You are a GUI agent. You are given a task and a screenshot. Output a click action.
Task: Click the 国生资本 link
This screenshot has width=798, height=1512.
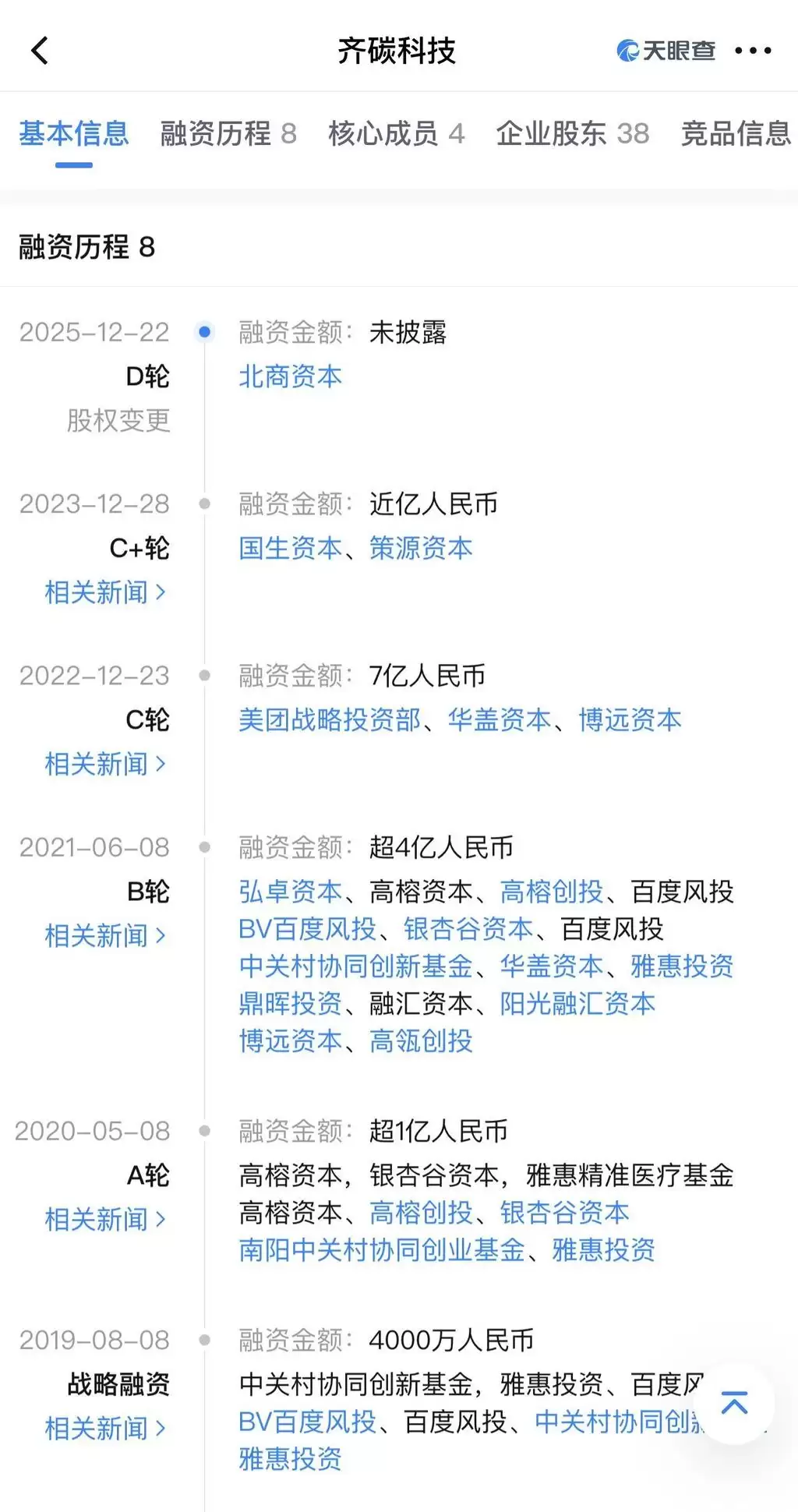coord(290,549)
